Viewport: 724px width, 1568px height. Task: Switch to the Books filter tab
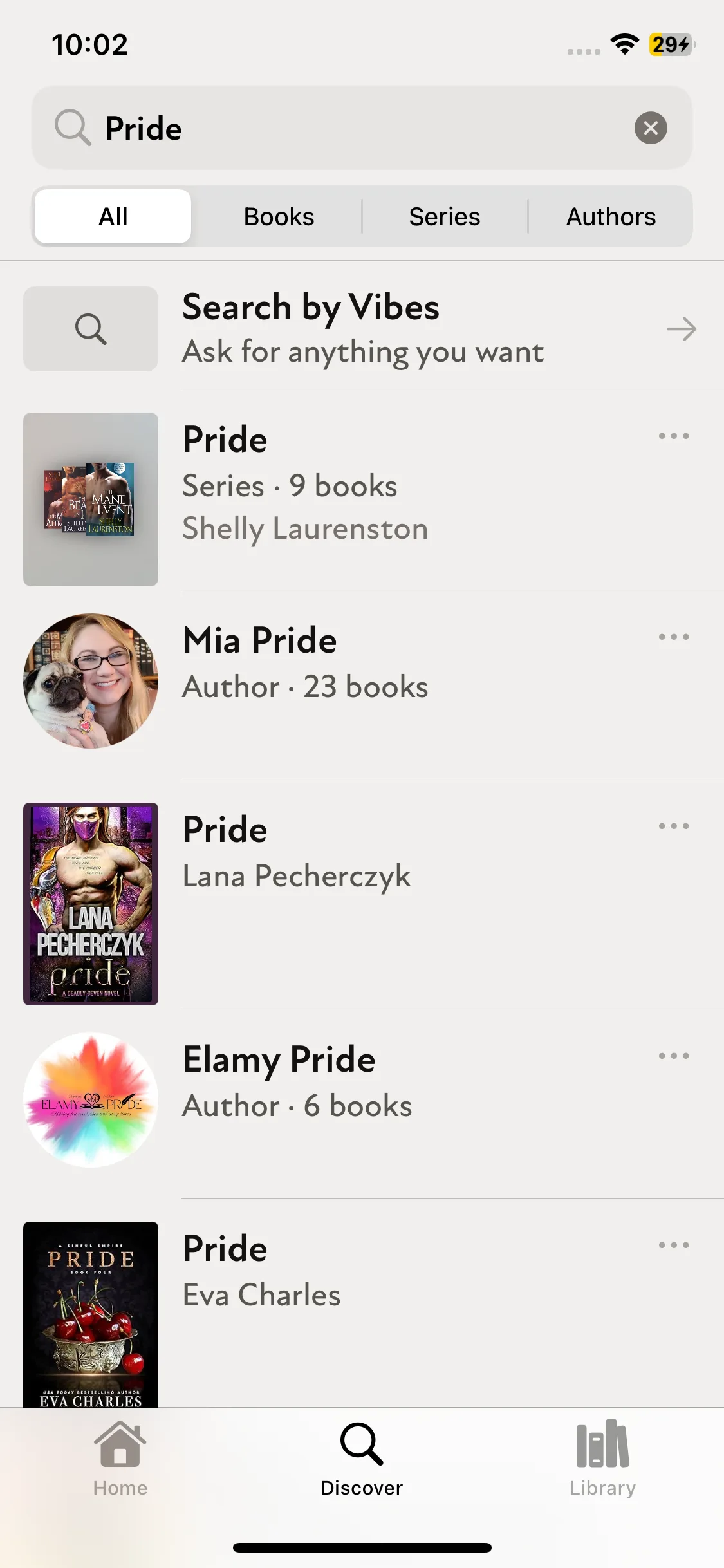[279, 217]
